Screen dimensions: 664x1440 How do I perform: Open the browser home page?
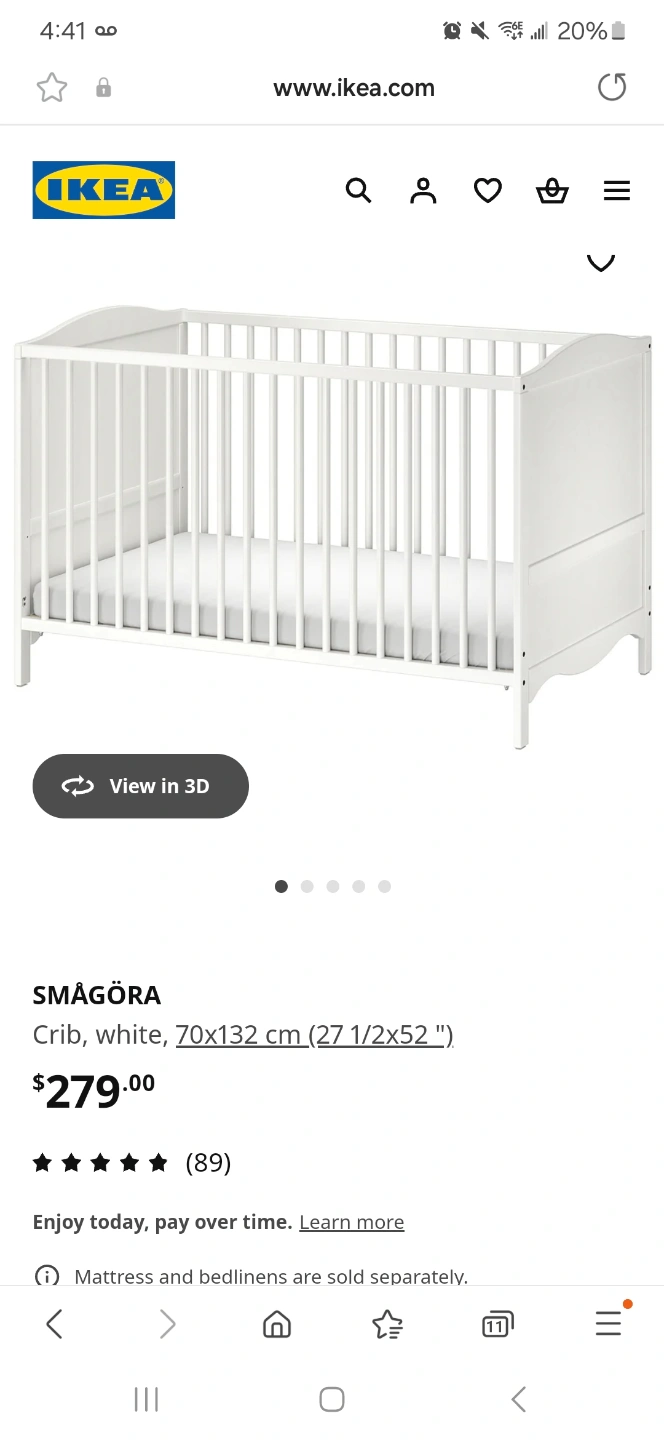[x=276, y=1325]
